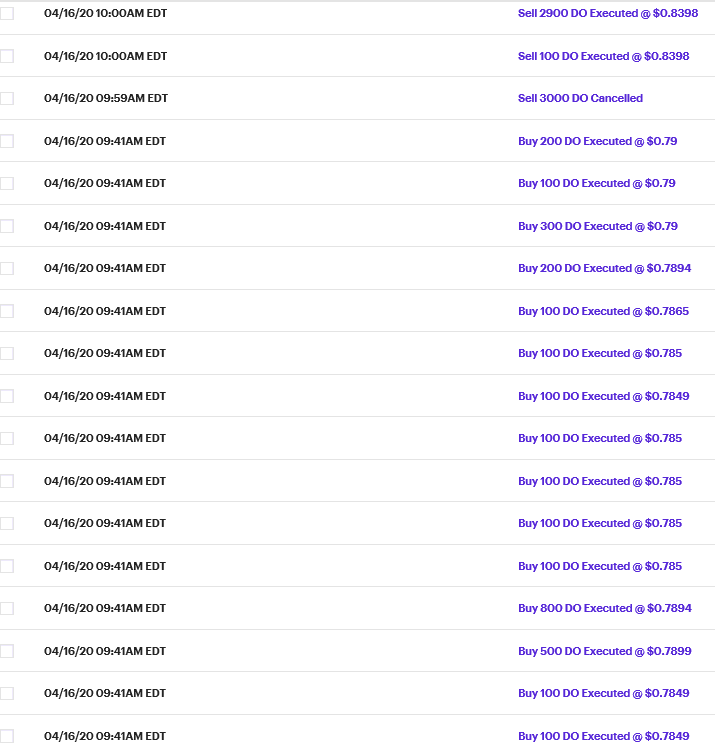Open Buy 300 DO Executed @ $0.79

tap(597, 226)
